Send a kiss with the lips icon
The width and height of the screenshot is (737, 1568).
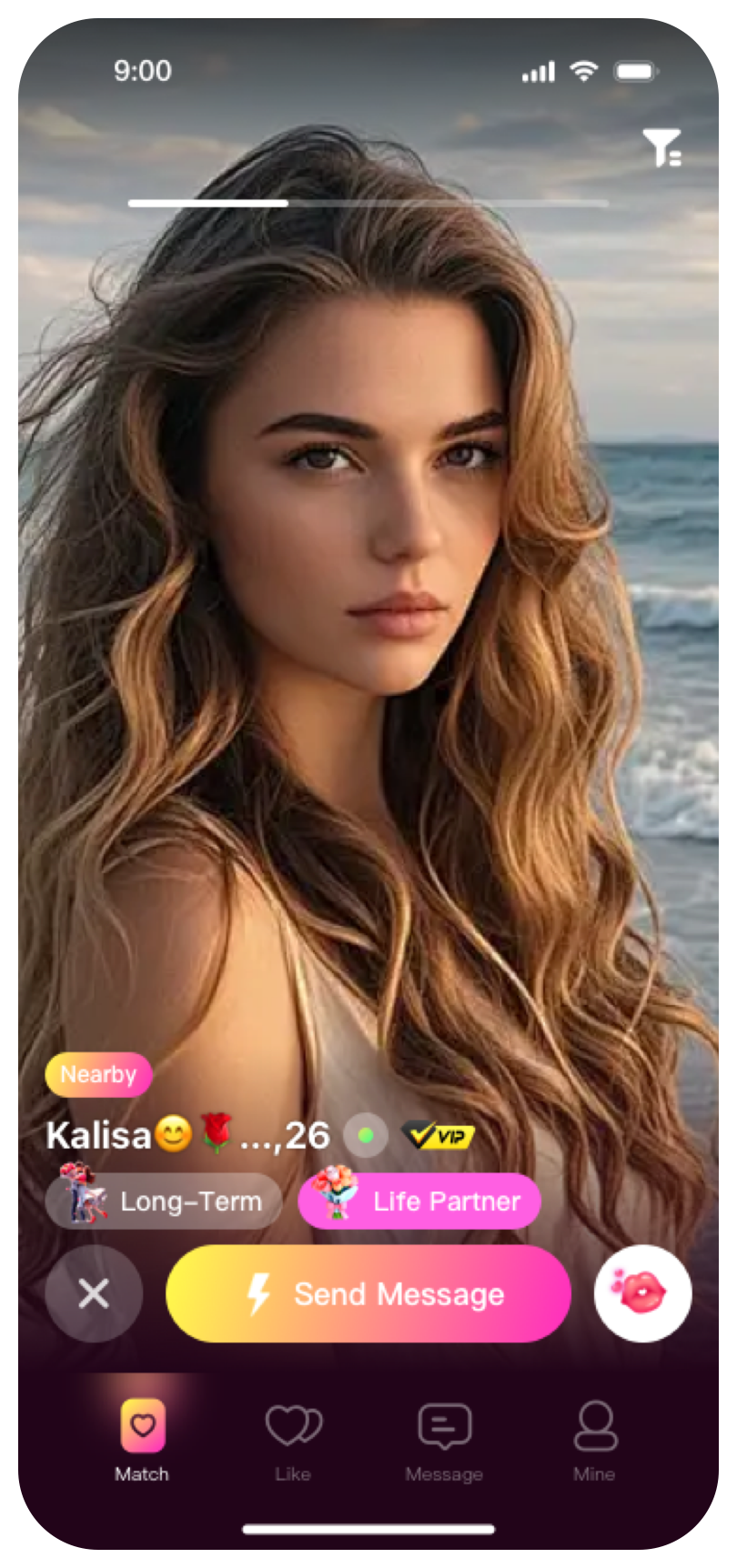click(x=642, y=1293)
